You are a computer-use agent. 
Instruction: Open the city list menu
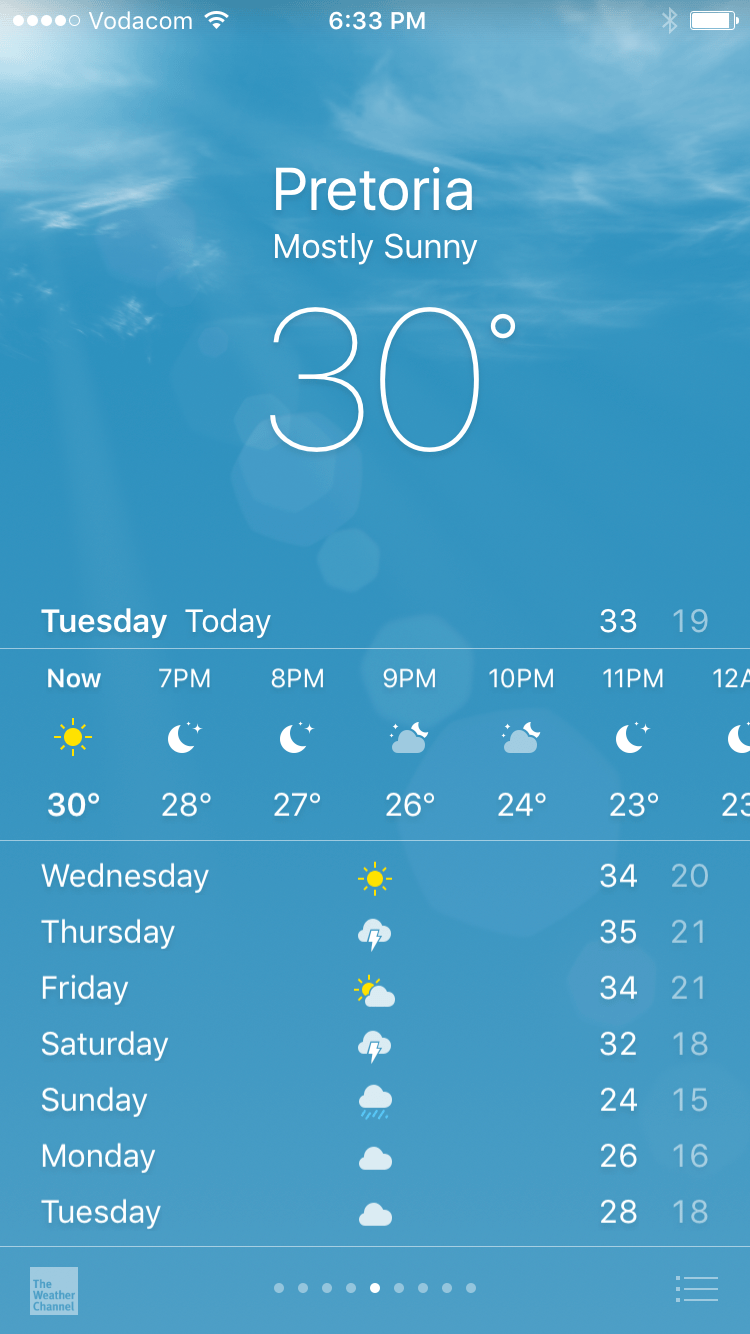click(x=697, y=1289)
